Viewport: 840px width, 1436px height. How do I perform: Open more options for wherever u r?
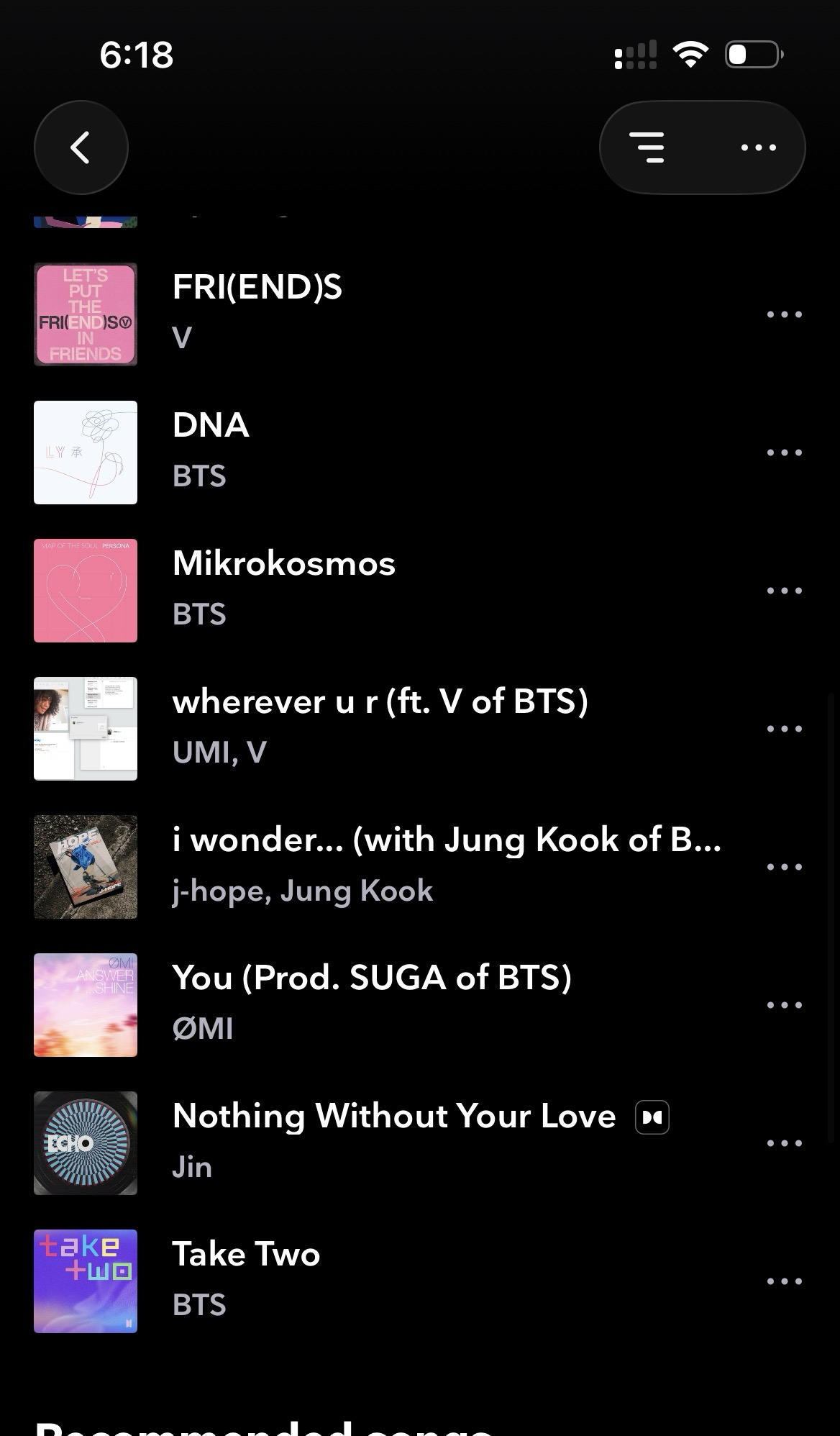[784, 729]
